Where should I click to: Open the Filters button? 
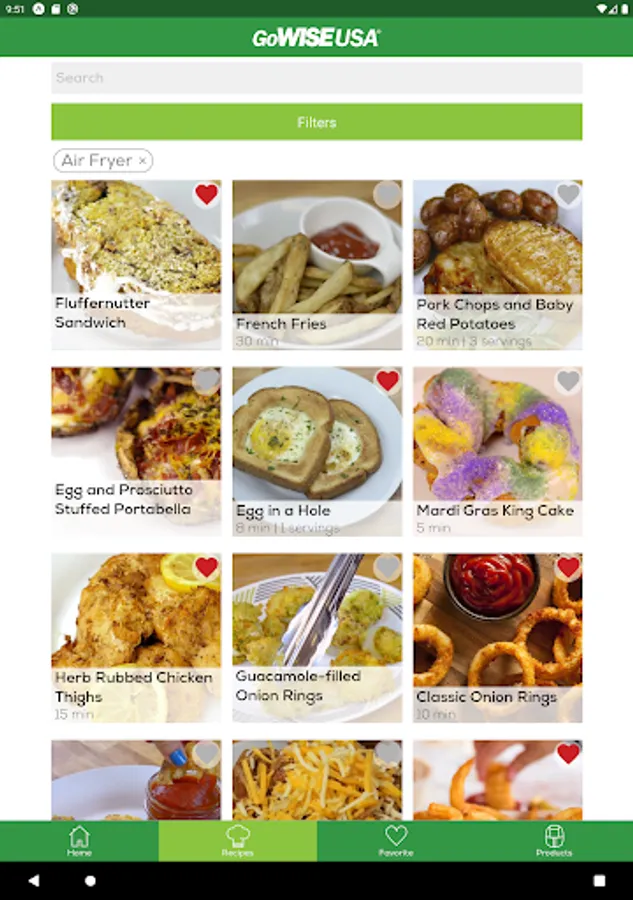(x=316, y=122)
